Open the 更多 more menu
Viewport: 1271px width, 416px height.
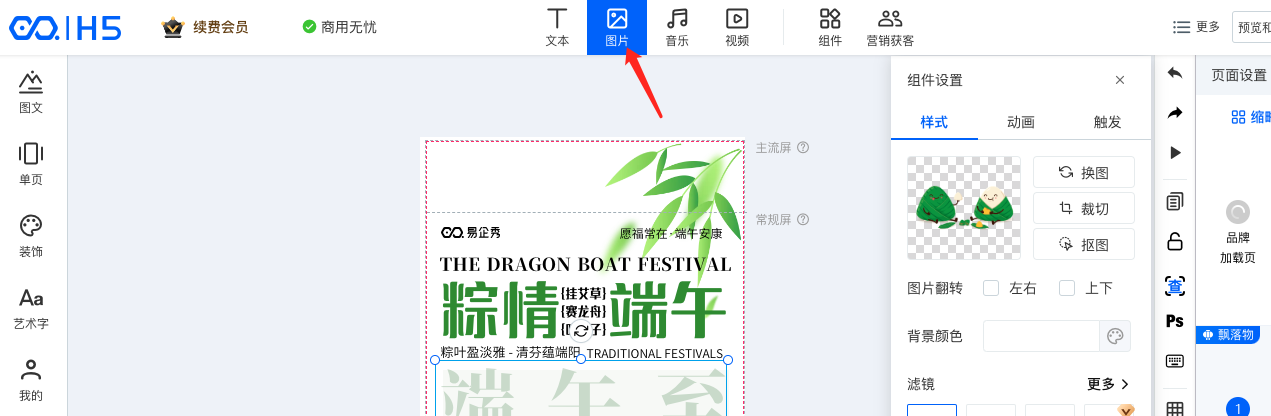point(1196,27)
